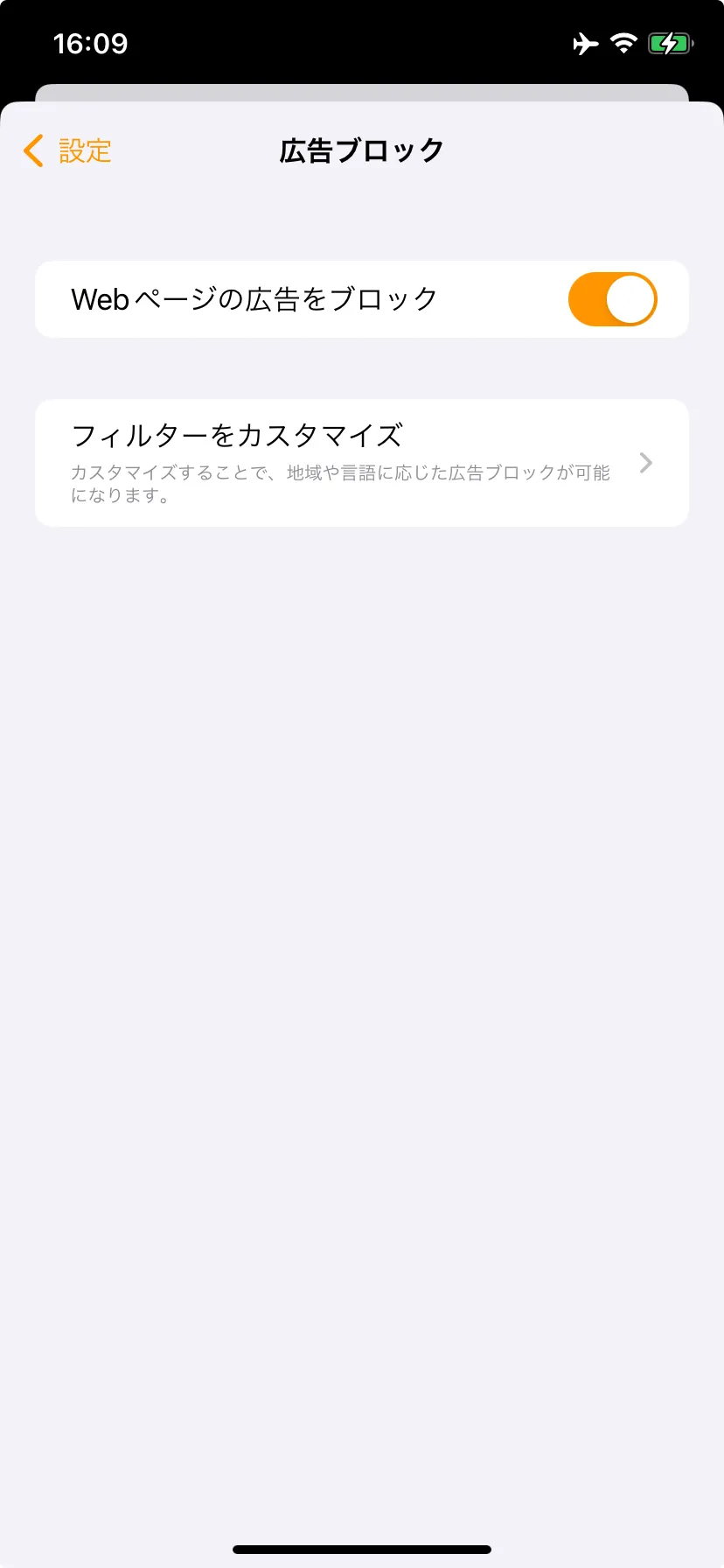Tap the filter customization description text
Viewport: 724px width, 1568px height.
[340, 483]
